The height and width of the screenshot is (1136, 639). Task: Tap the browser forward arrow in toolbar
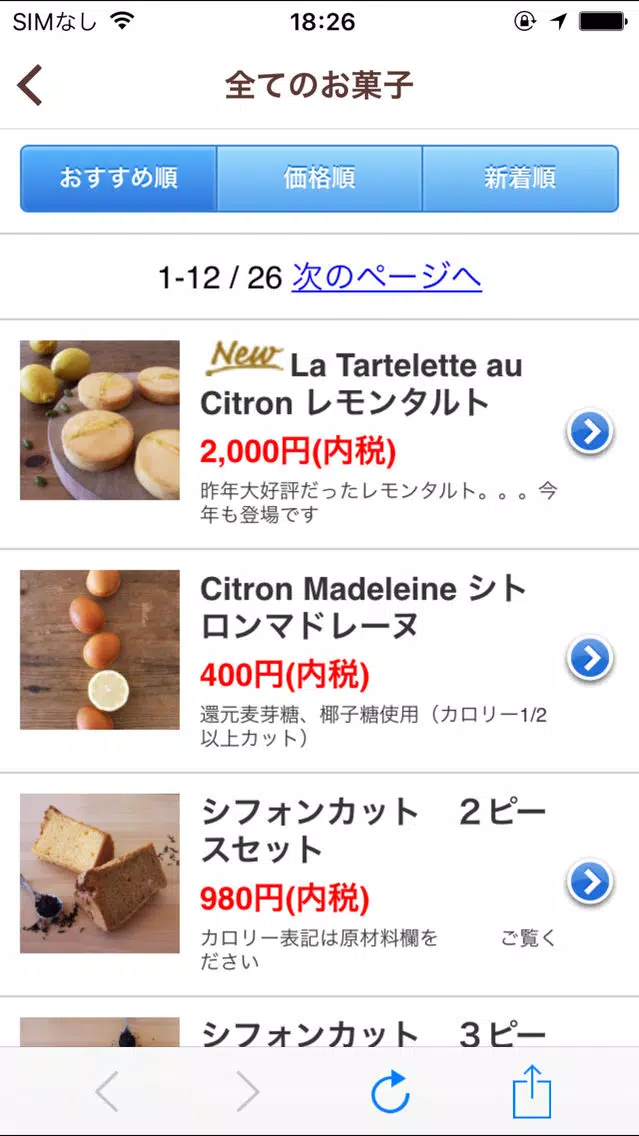point(248,1091)
